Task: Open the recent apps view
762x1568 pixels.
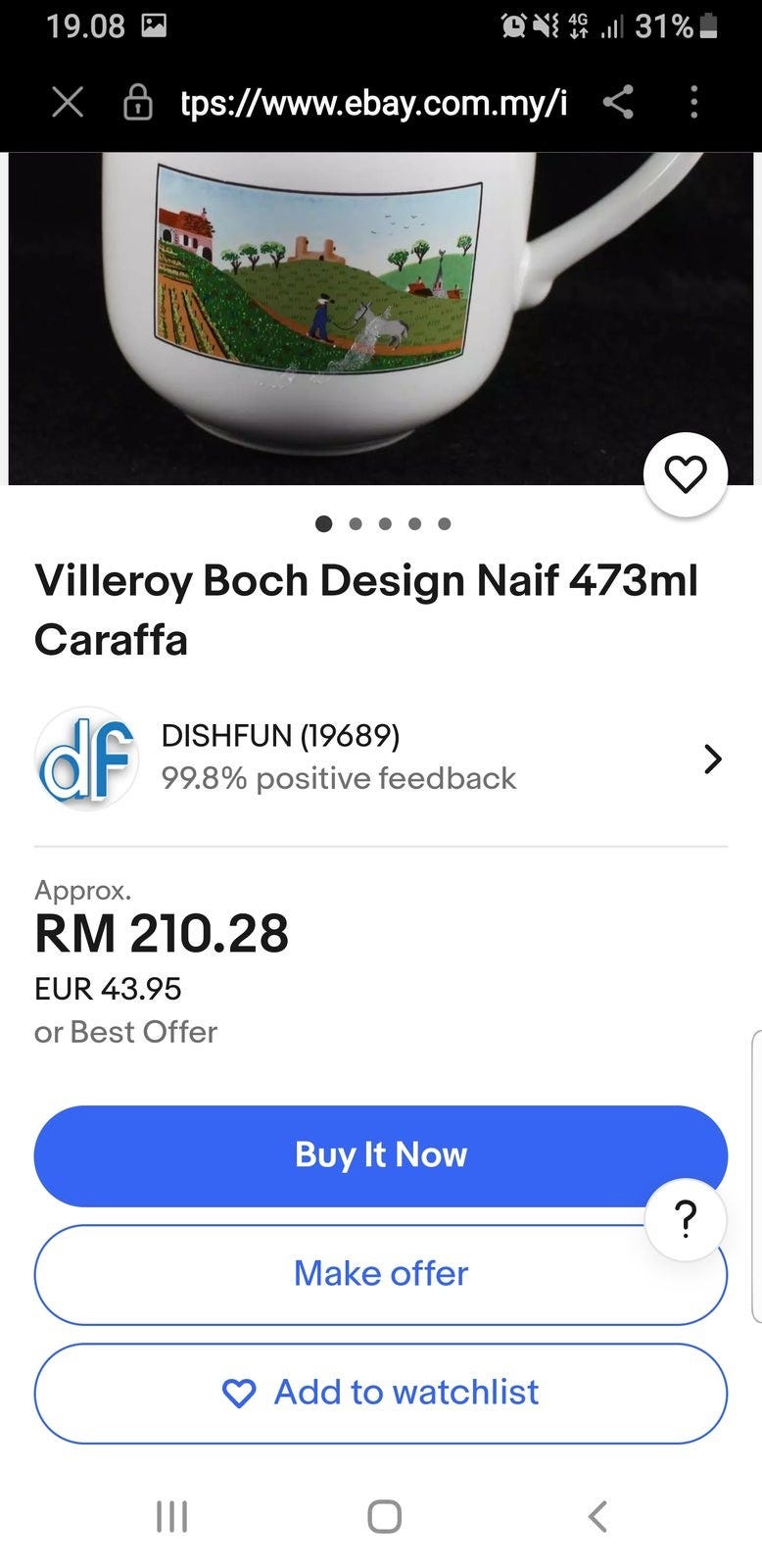Action: (172, 1516)
